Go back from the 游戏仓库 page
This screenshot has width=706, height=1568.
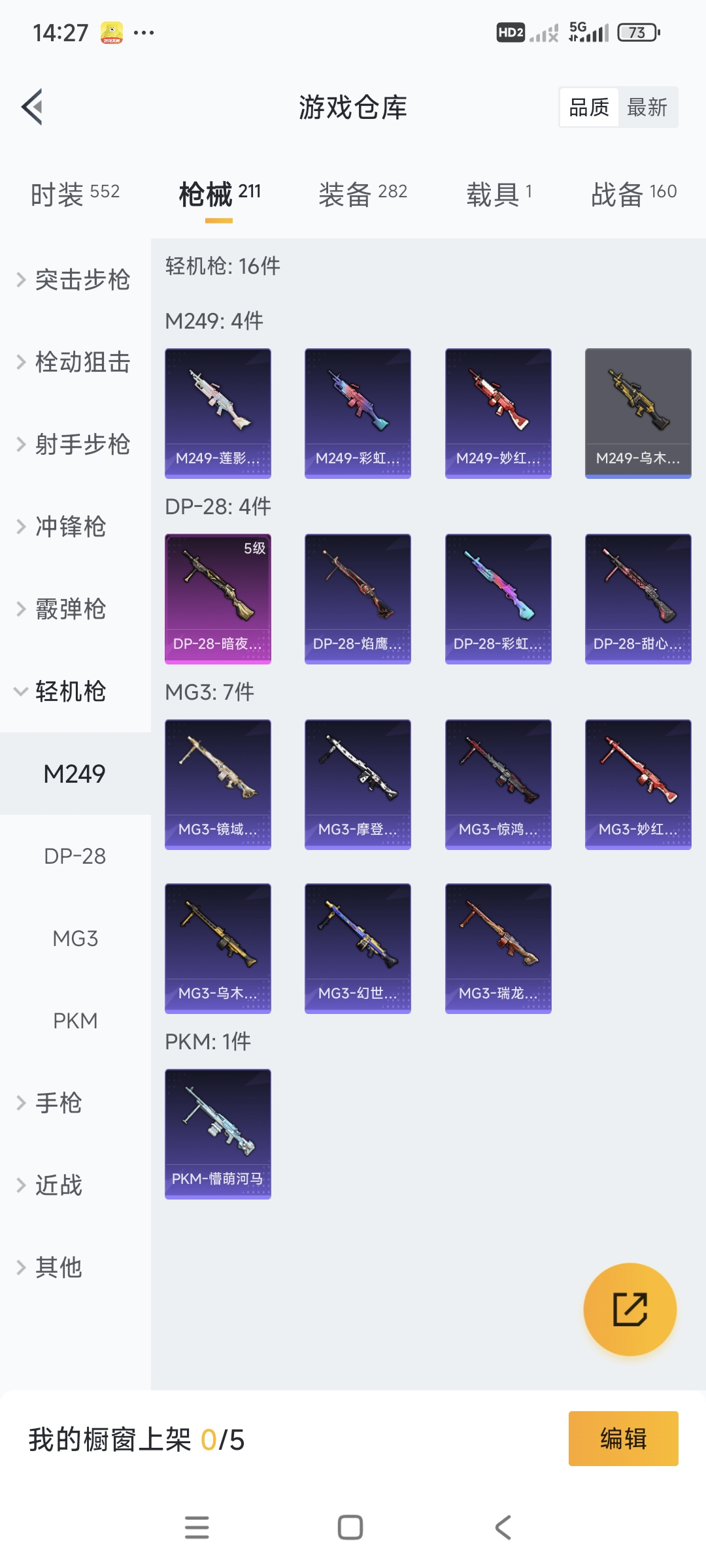click(33, 107)
